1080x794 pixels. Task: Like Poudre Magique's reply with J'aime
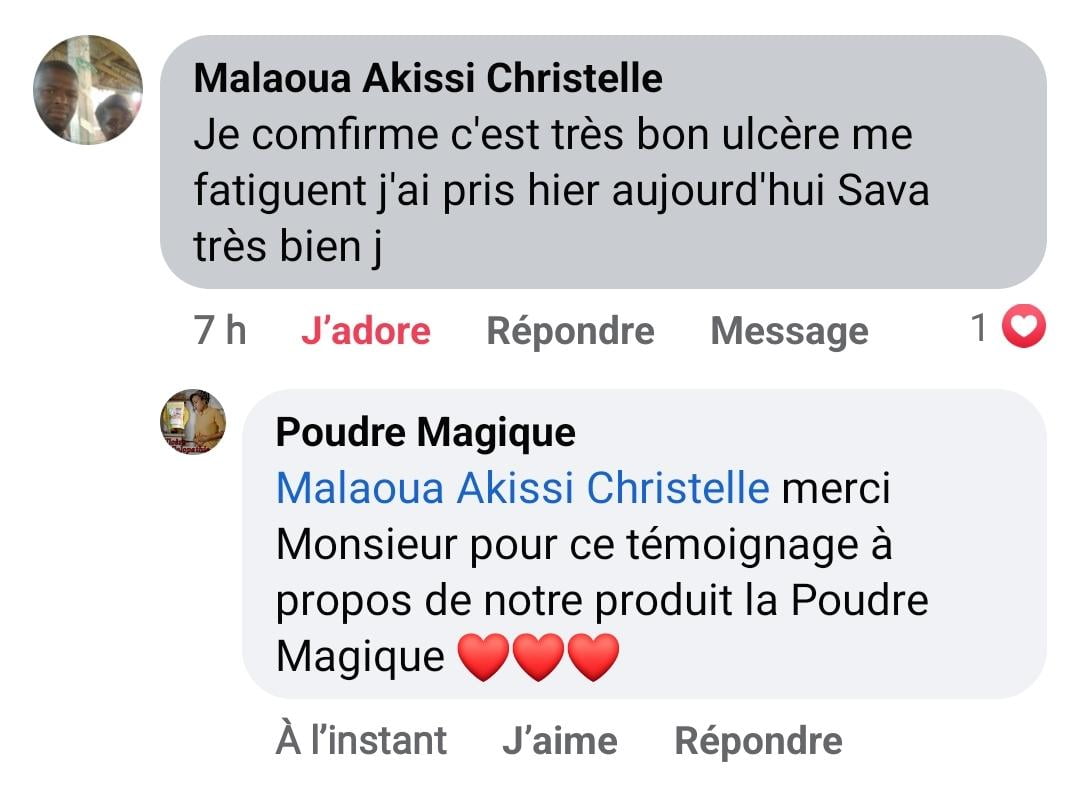pos(559,740)
